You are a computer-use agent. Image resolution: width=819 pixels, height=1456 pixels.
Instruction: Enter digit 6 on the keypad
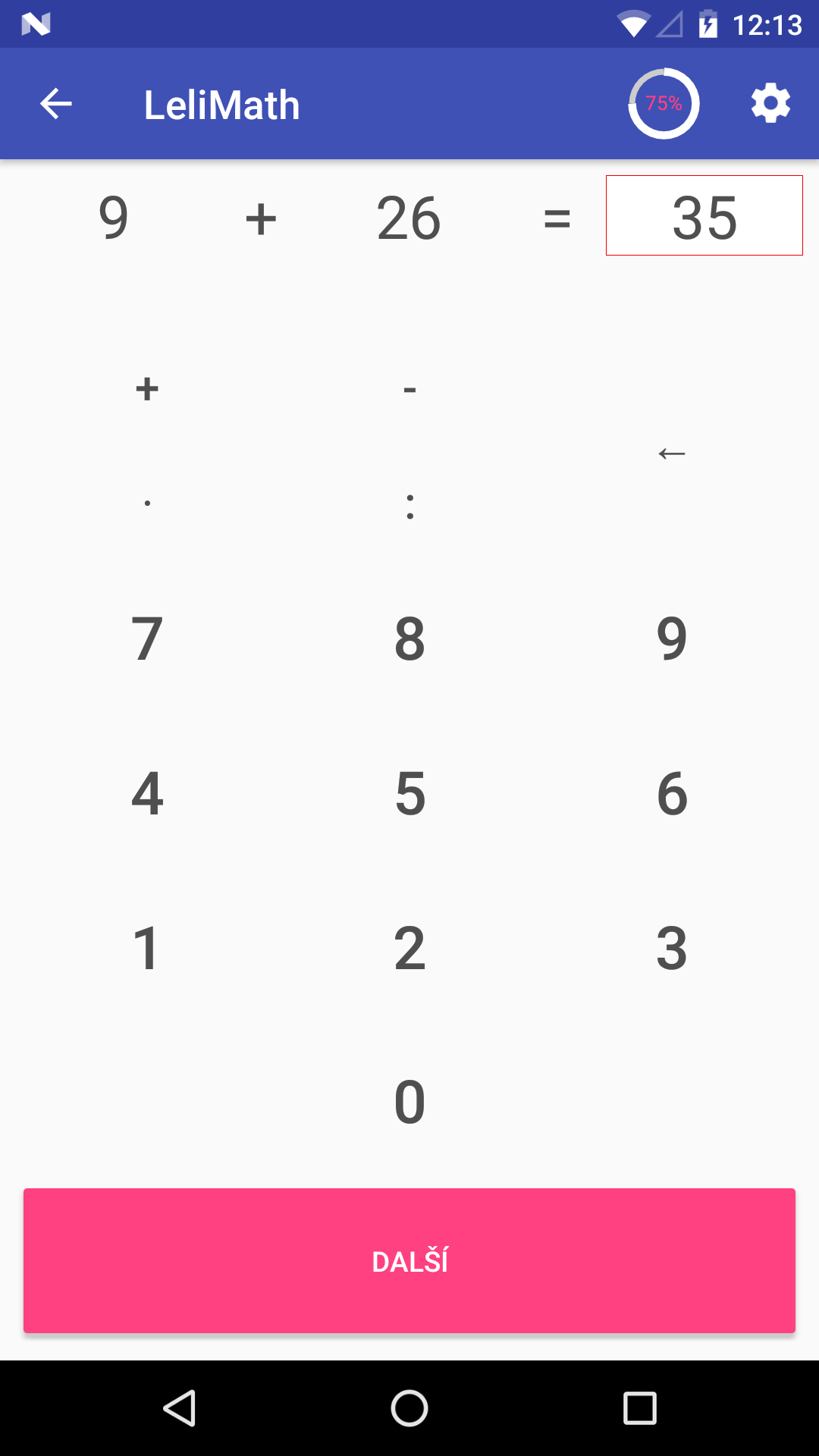pos(672,793)
